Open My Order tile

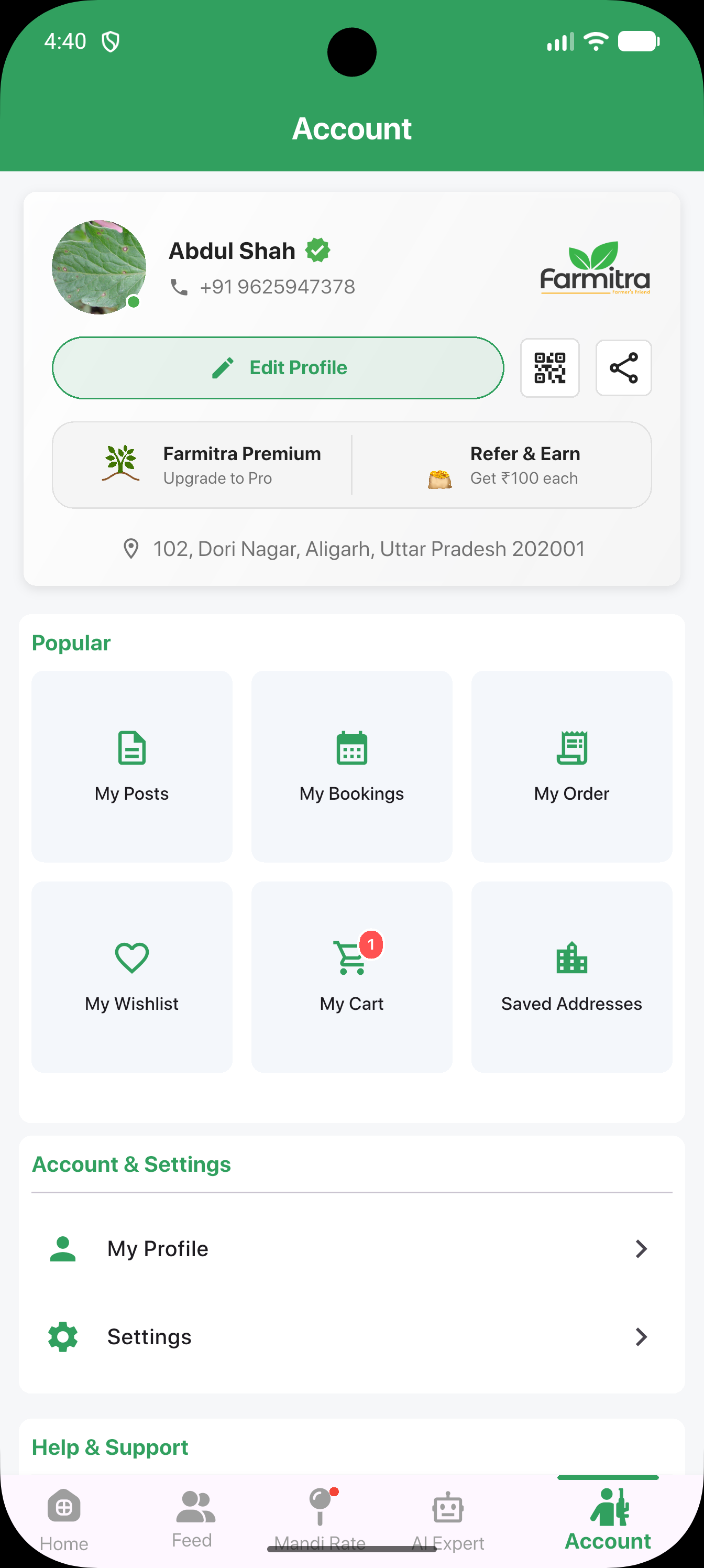click(x=571, y=766)
